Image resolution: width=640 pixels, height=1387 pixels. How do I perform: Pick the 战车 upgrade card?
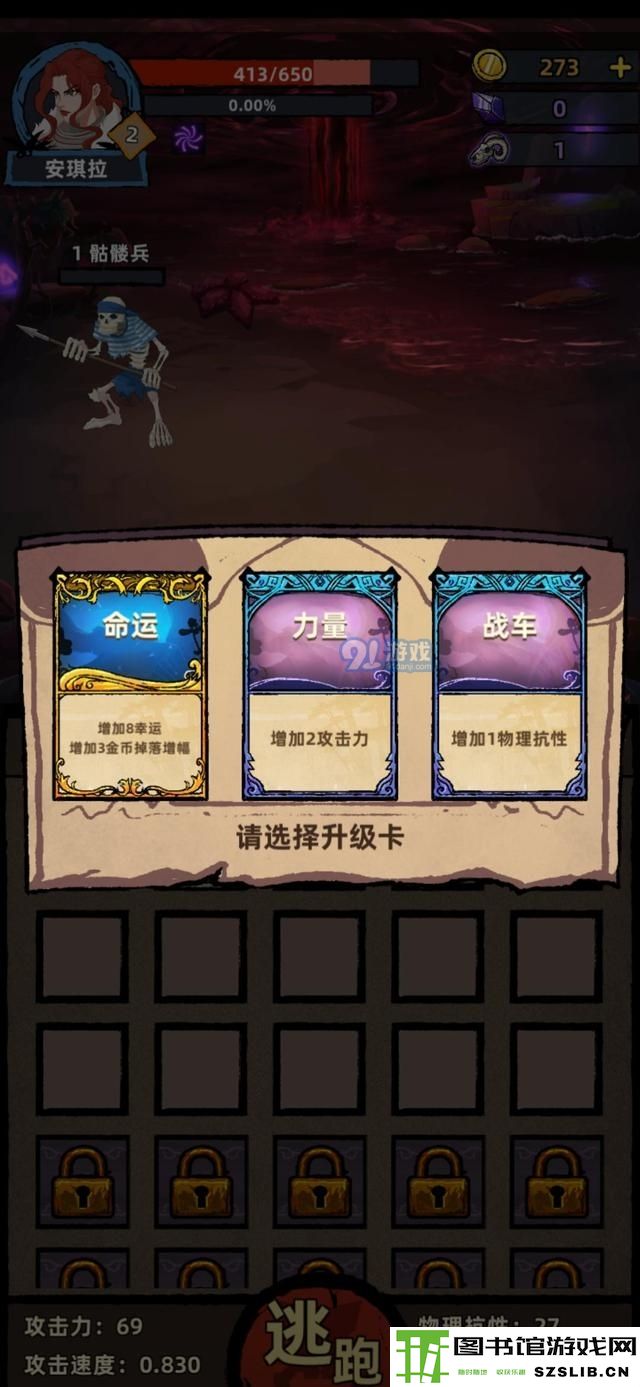click(x=509, y=685)
